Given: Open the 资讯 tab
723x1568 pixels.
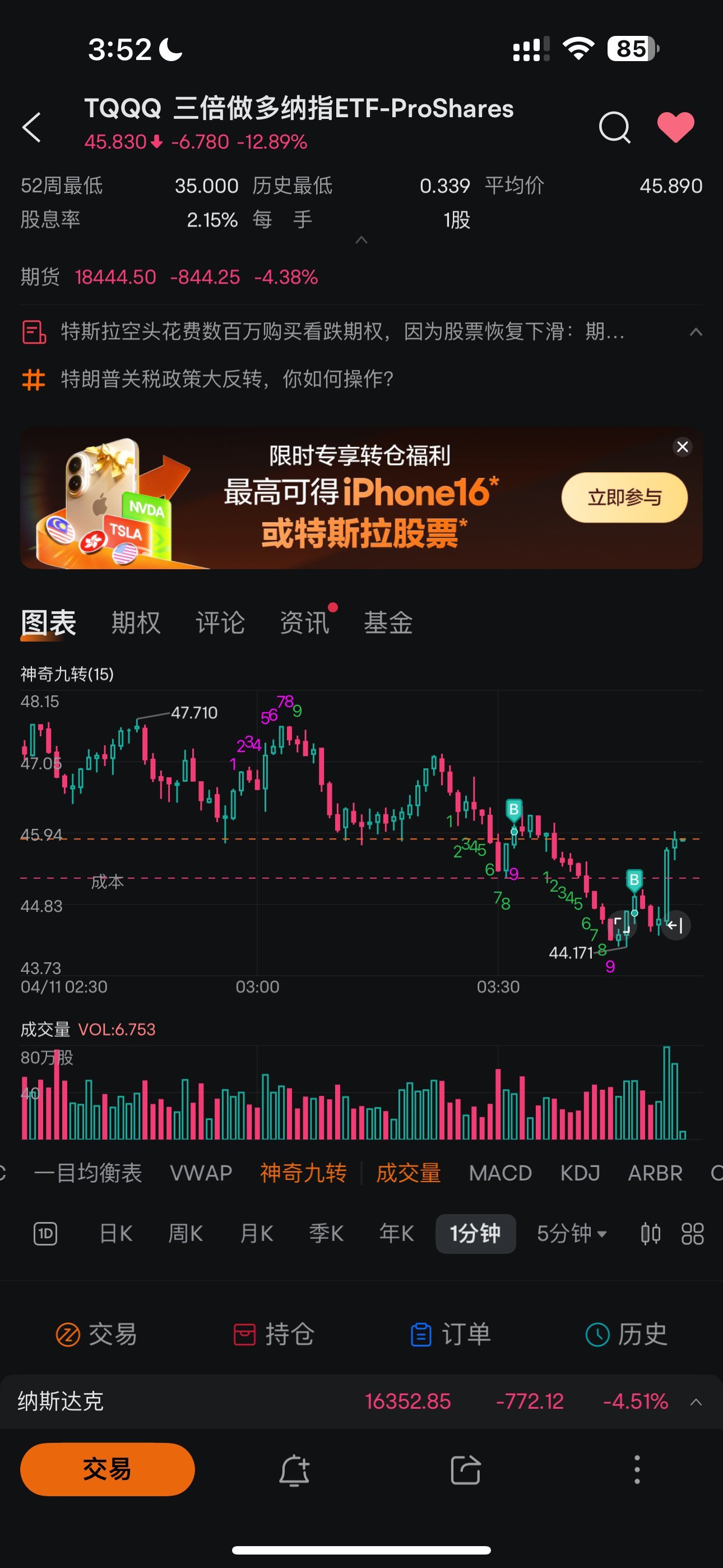Looking at the screenshot, I should click(x=304, y=622).
